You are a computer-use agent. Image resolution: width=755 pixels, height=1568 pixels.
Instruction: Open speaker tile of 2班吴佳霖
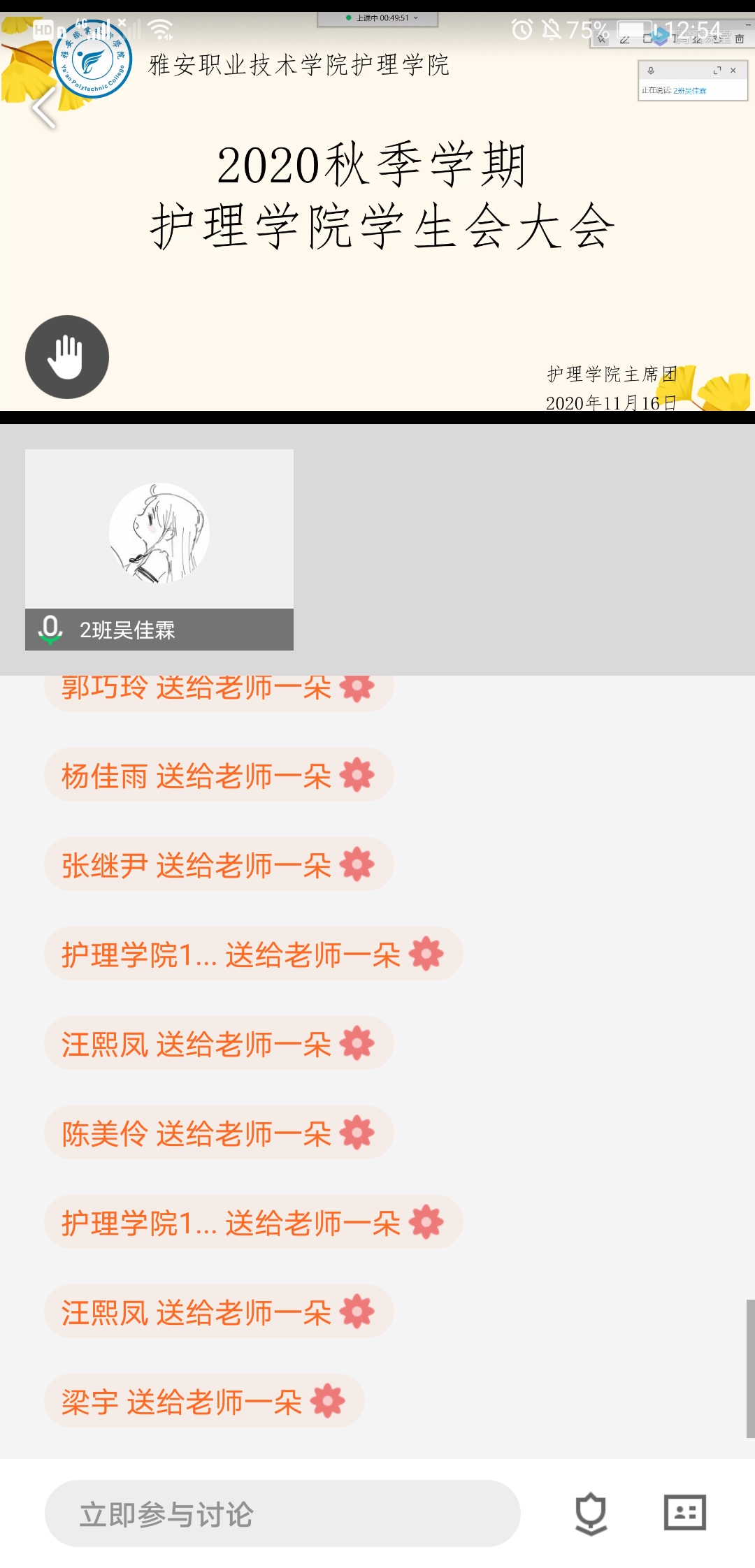tap(159, 549)
